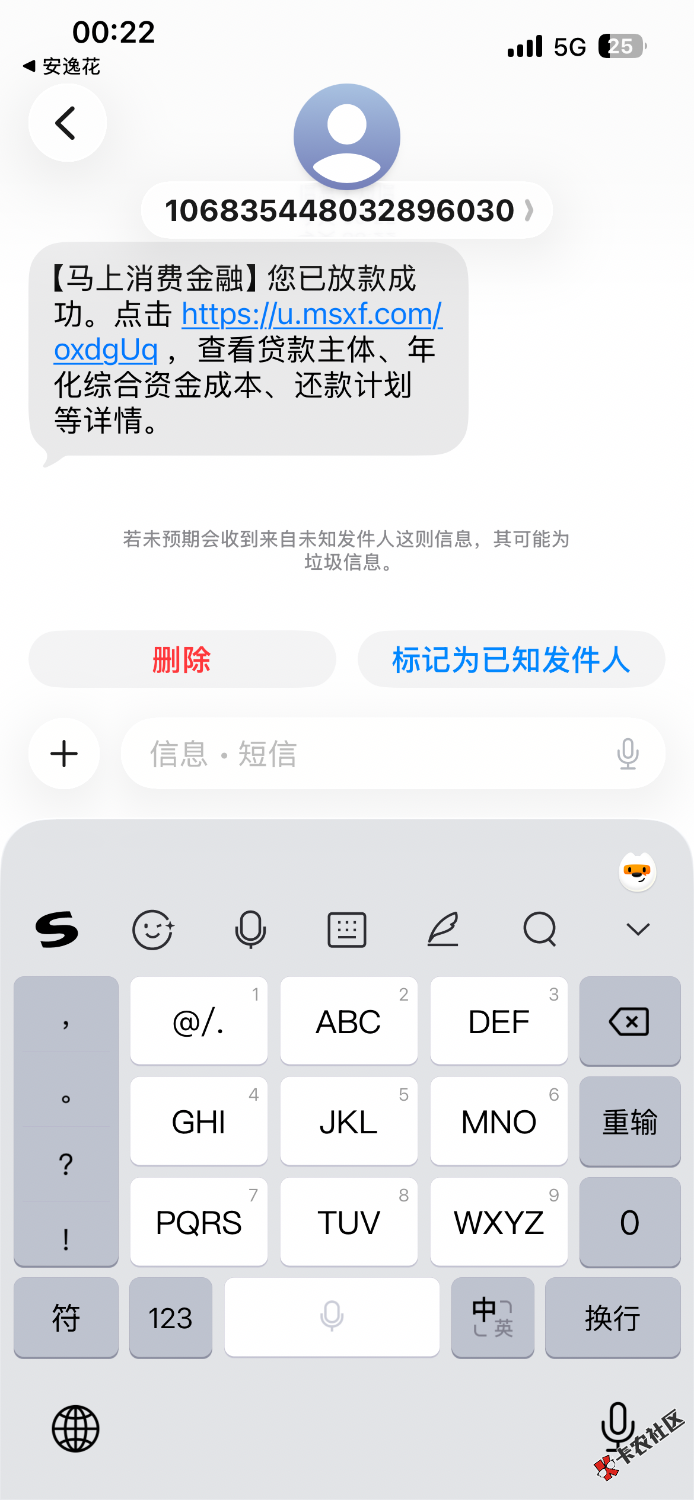694x1500 pixels.
Task: Tap the voice input icon in keyboard toolbar
Action: [x=250, y=930]
